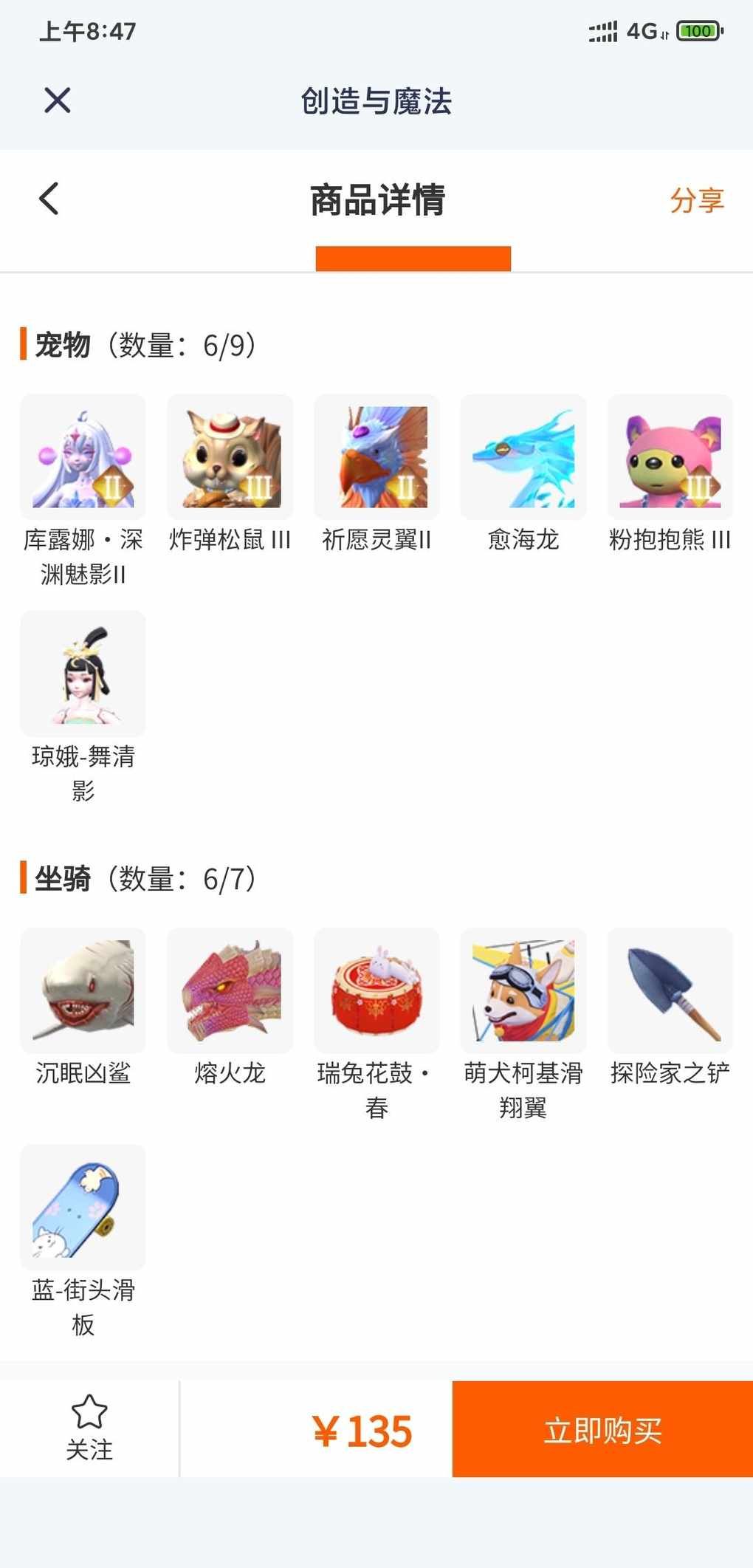Image resolution: width=753 pixels, height=1568 pixels.
Task: View the 蓝-街头滑板 mount
Action: pos(83,1207)
